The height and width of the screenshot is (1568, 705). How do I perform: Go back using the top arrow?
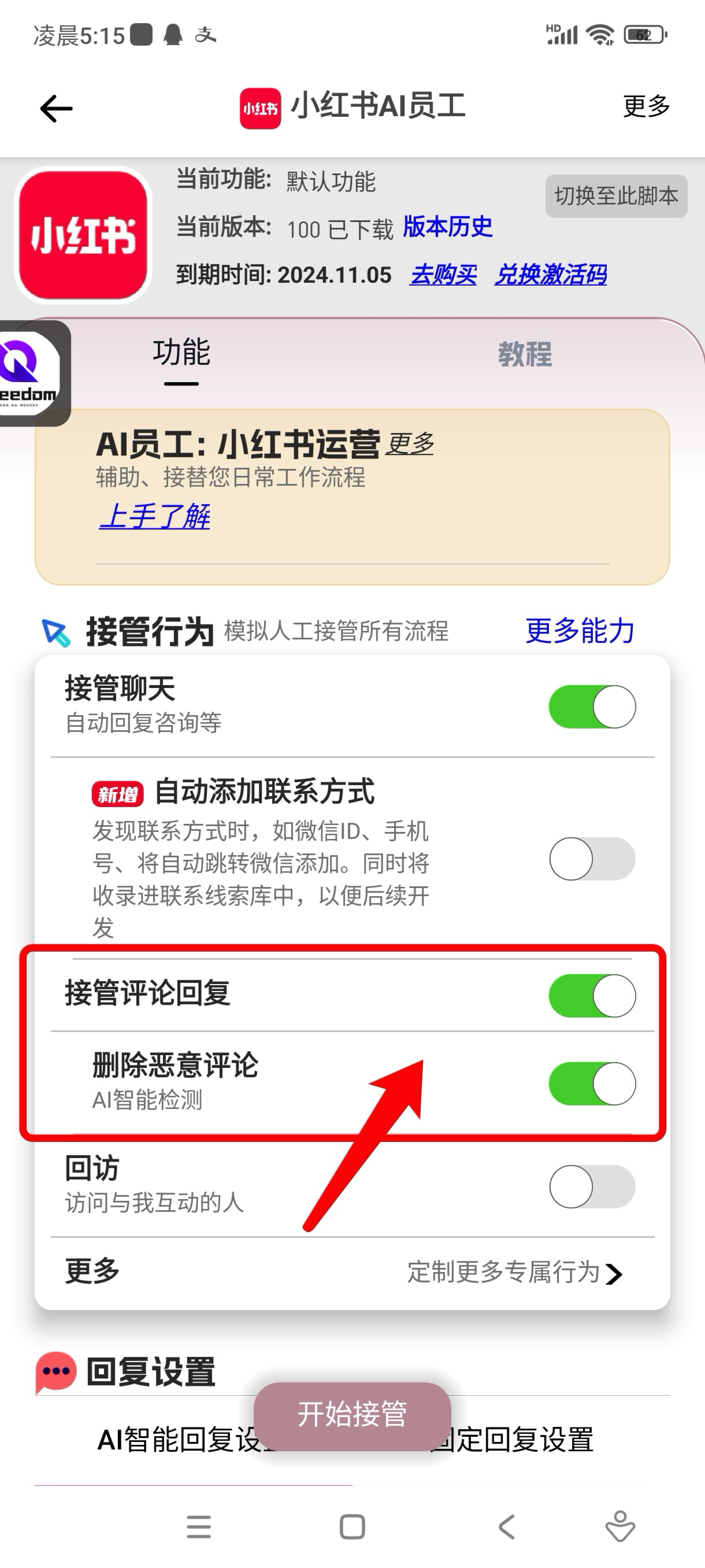click(x=56, y=108)
